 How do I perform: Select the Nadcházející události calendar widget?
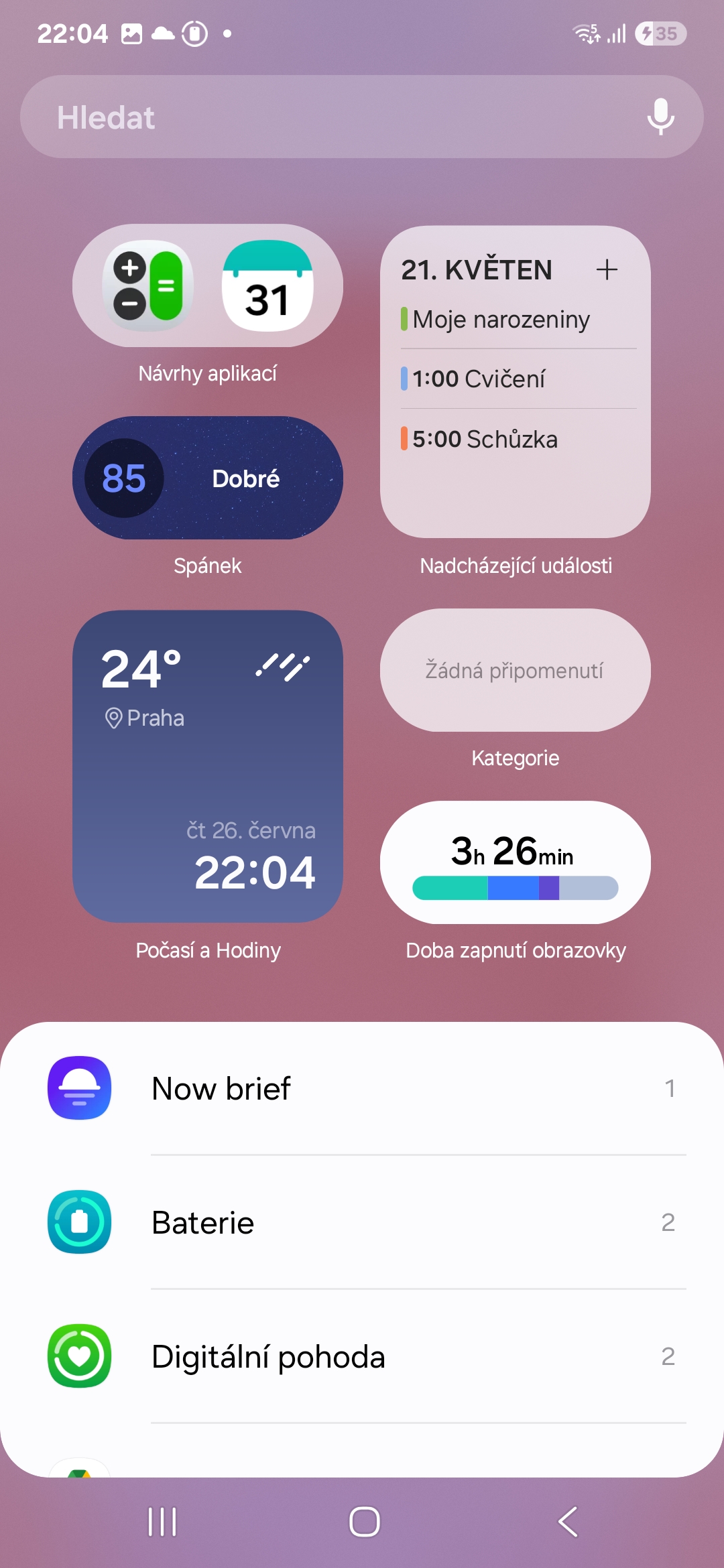[x=516, y=382]
